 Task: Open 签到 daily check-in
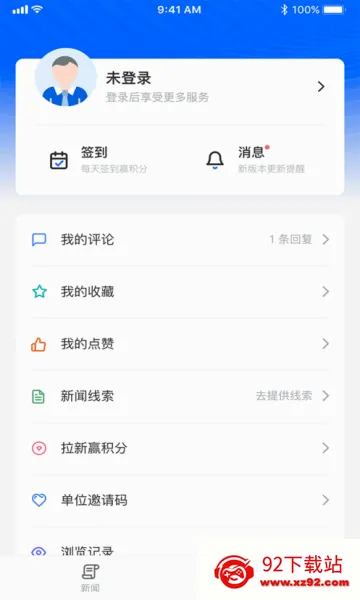(x=99, y=160)
